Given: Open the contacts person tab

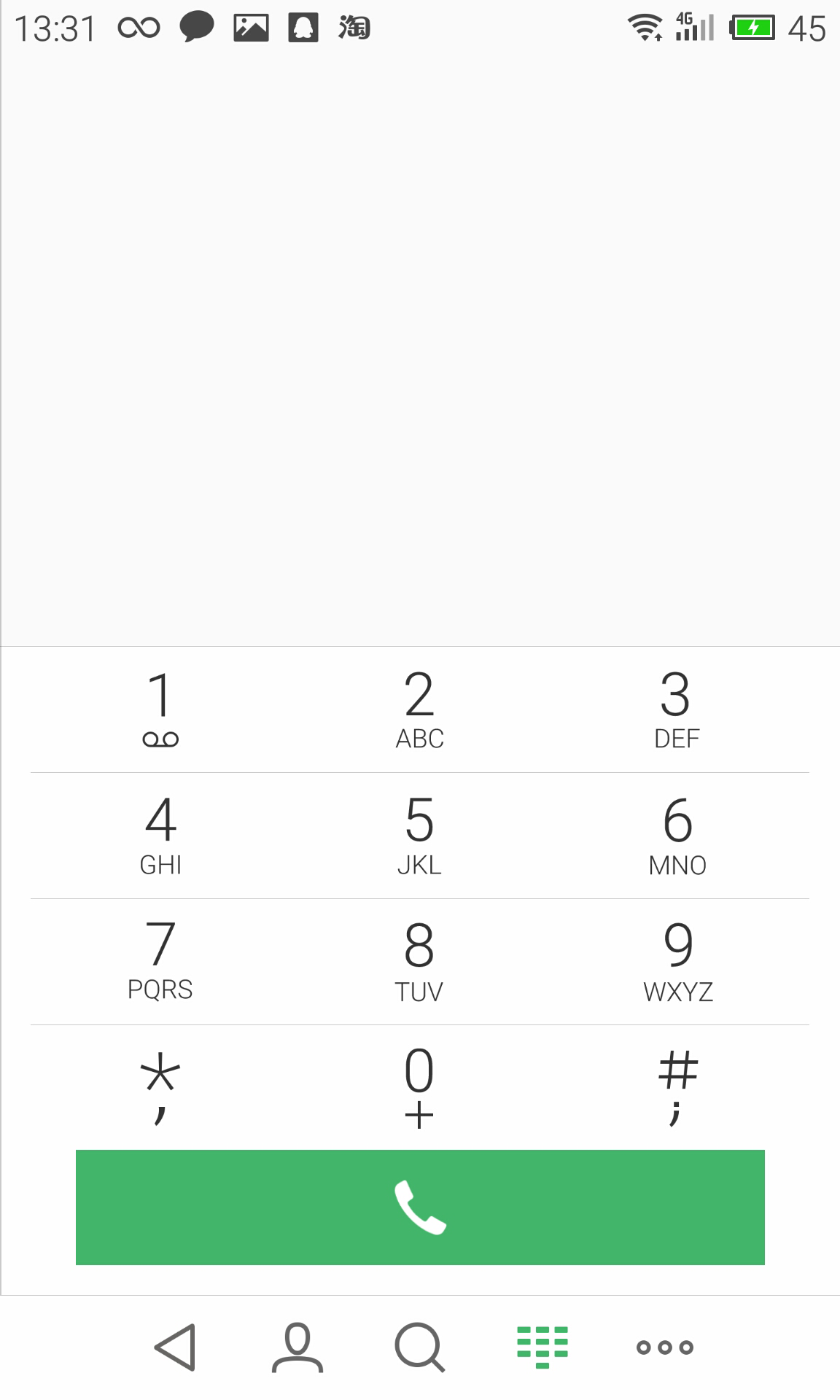Looking at the screenshot, I should [x=297, y=1347].
